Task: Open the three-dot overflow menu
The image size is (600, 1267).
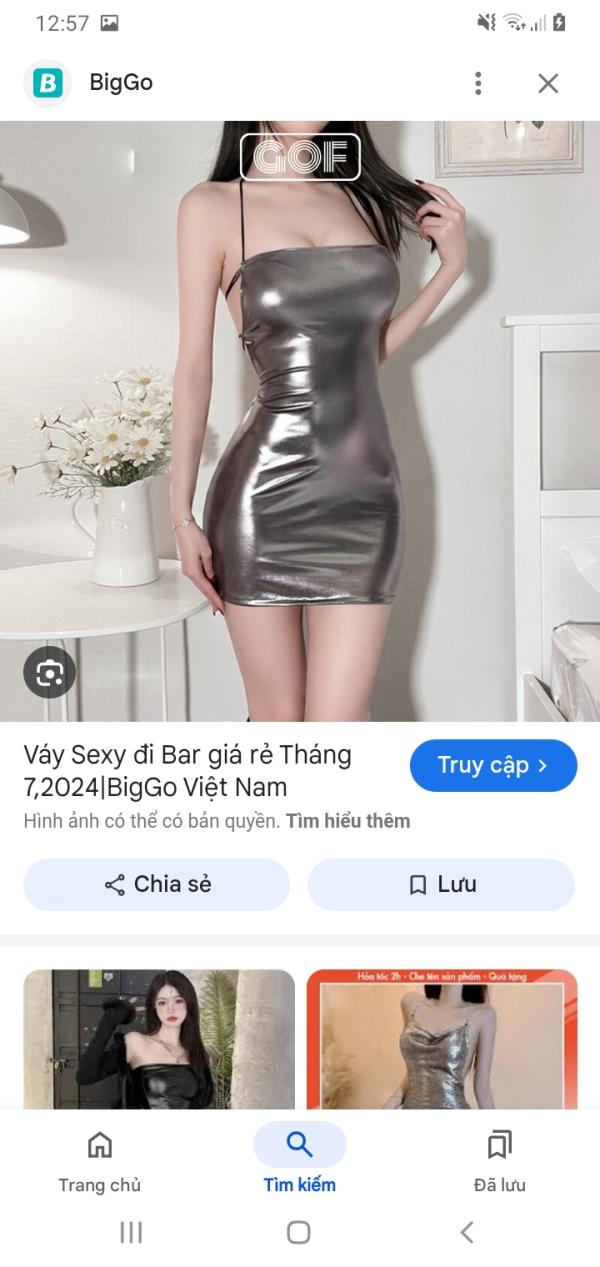Action: [478, 83]
